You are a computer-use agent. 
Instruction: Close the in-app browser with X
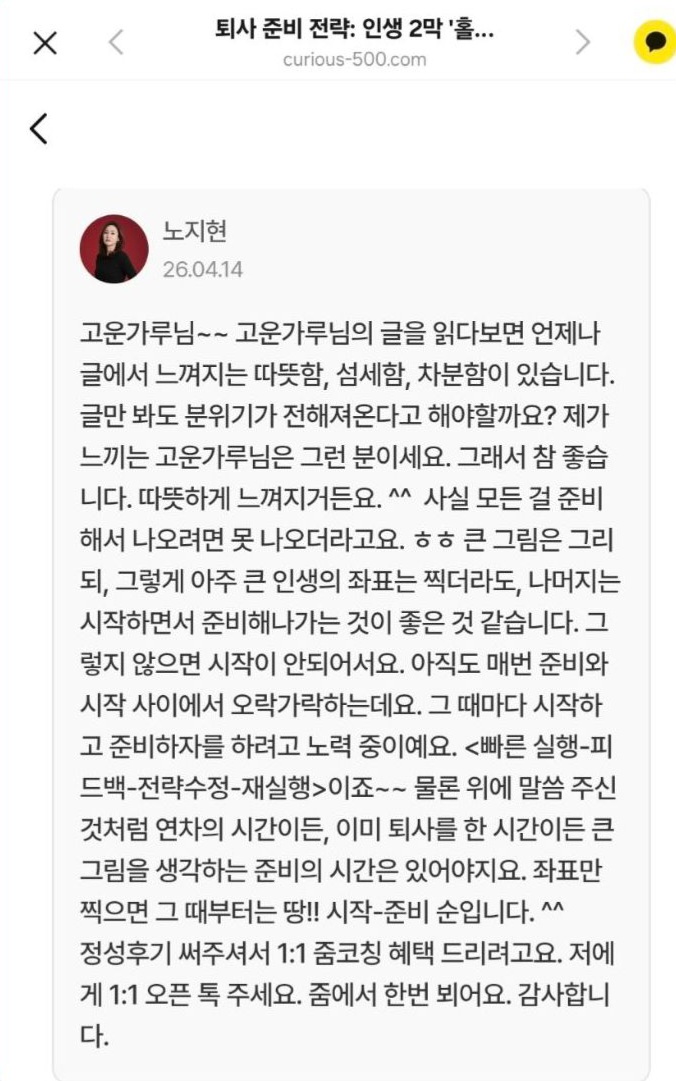[45, 43]
